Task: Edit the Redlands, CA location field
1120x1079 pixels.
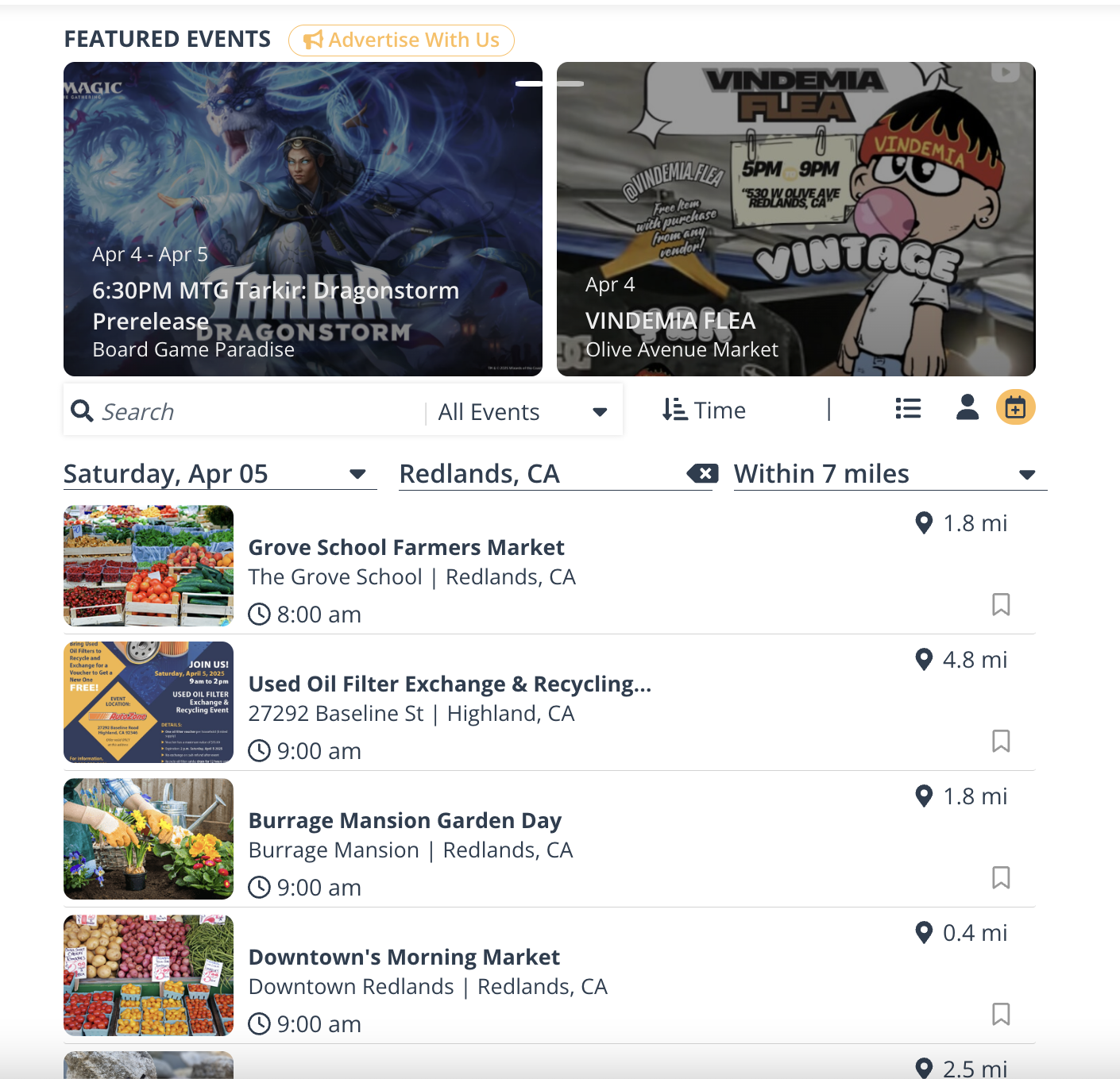Action: [x=532, y=474]
